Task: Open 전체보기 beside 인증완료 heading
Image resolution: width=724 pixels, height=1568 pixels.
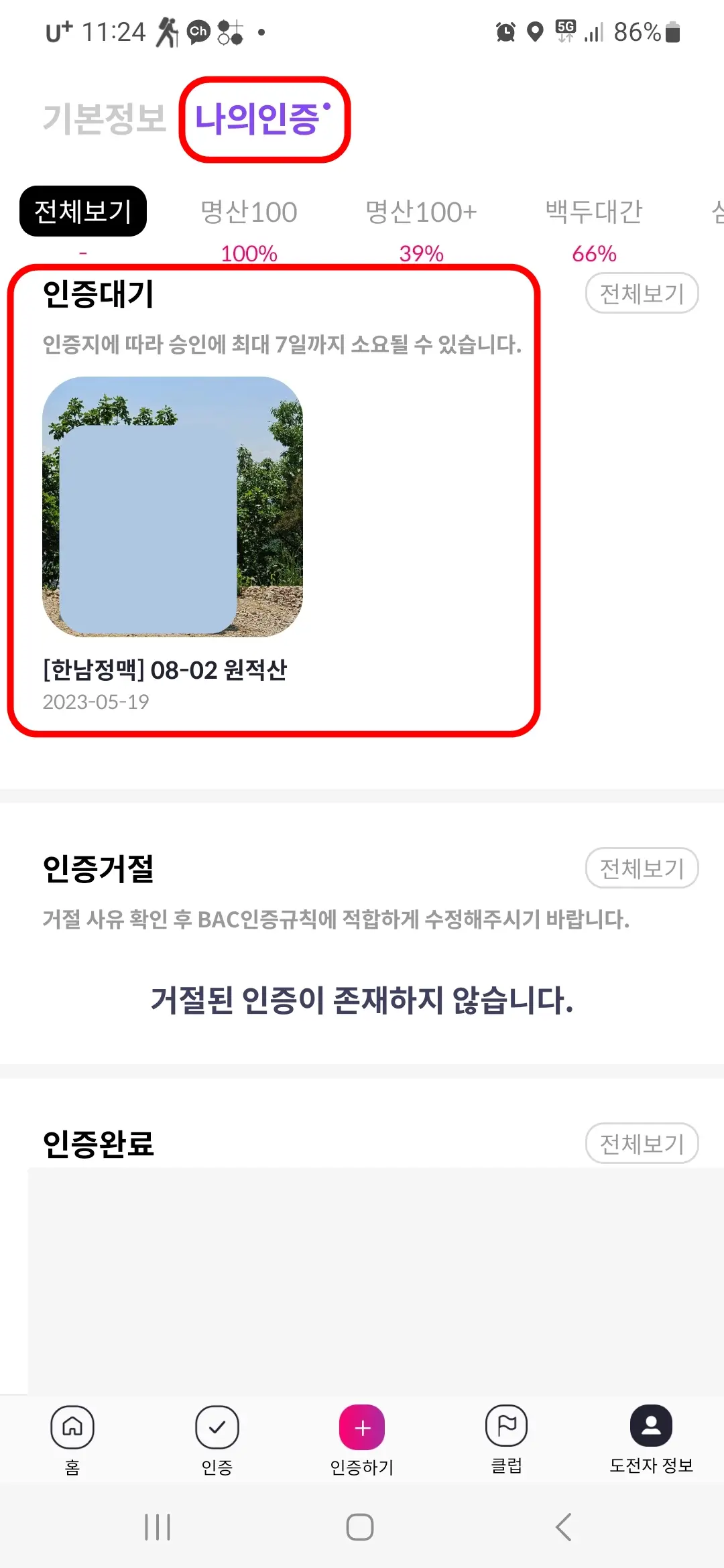Action: click(x=642, y=1144)
